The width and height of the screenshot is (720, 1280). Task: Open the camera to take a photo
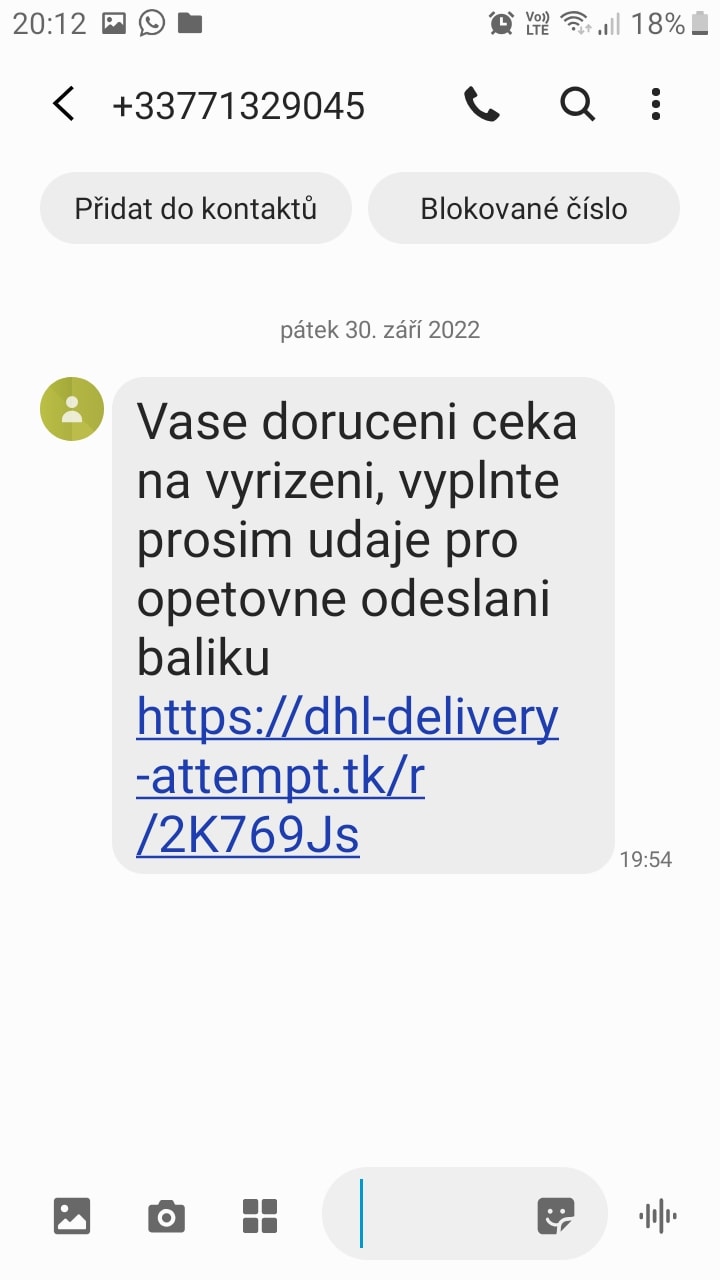coord(166,1216)
